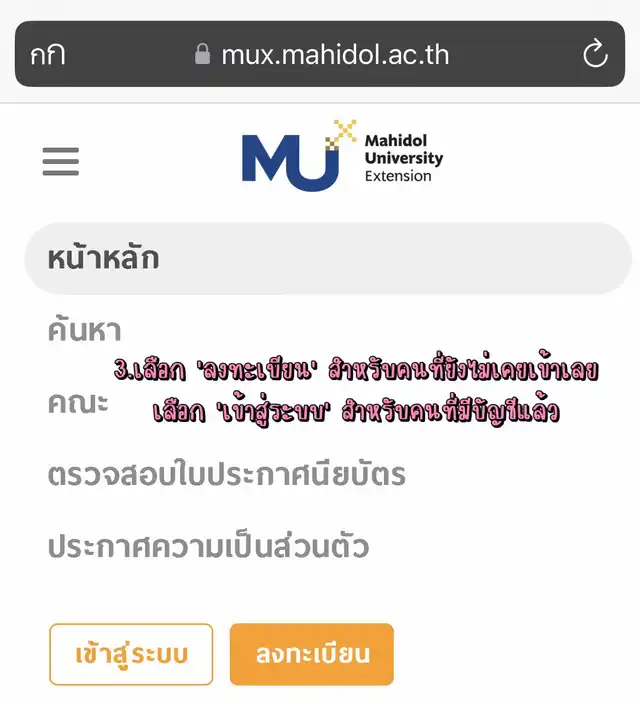Tap the mux.mahidol.ac.th address bar
640x702 pixels.
(322, 55)
